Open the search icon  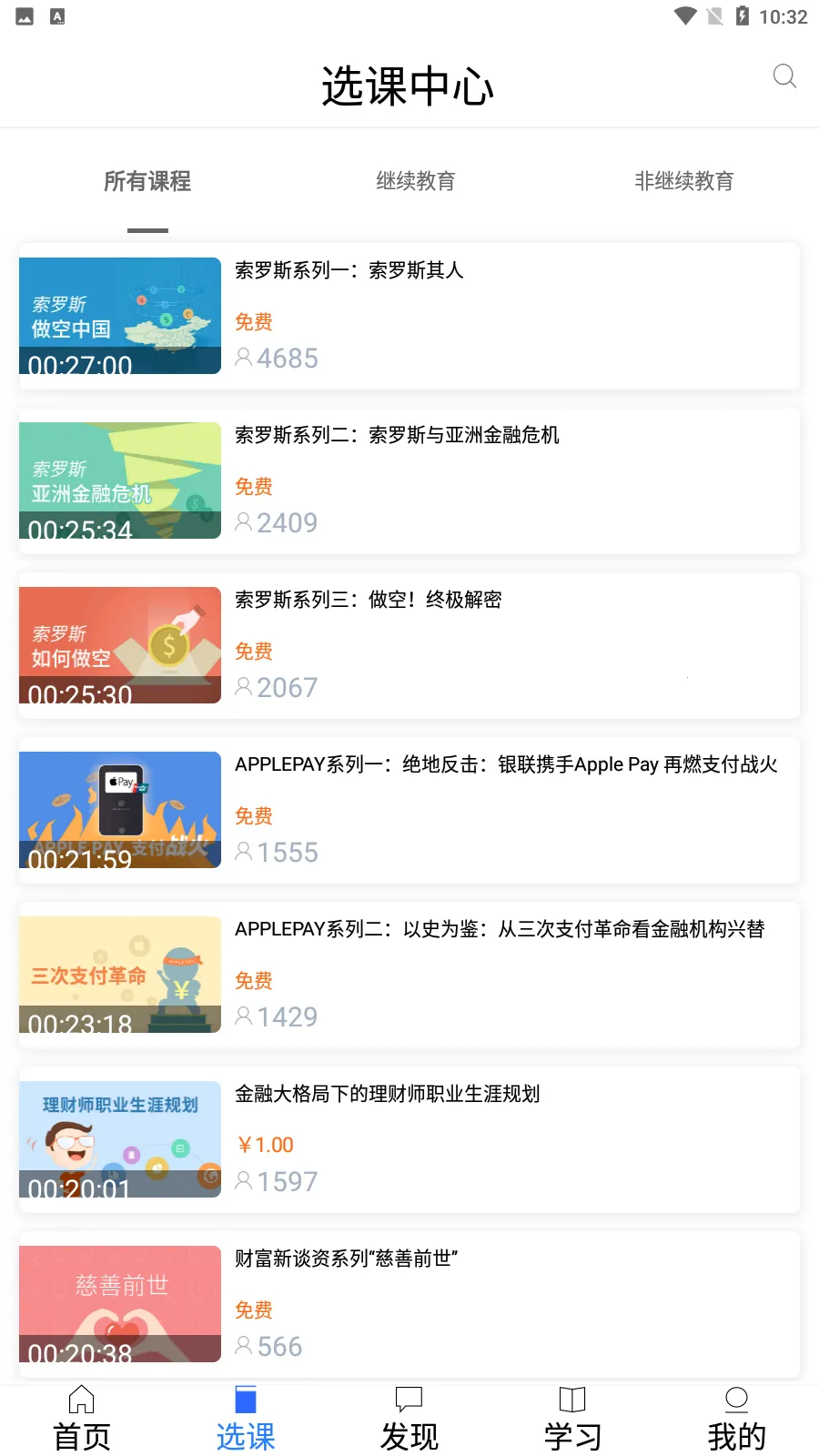tap(784, 76)
